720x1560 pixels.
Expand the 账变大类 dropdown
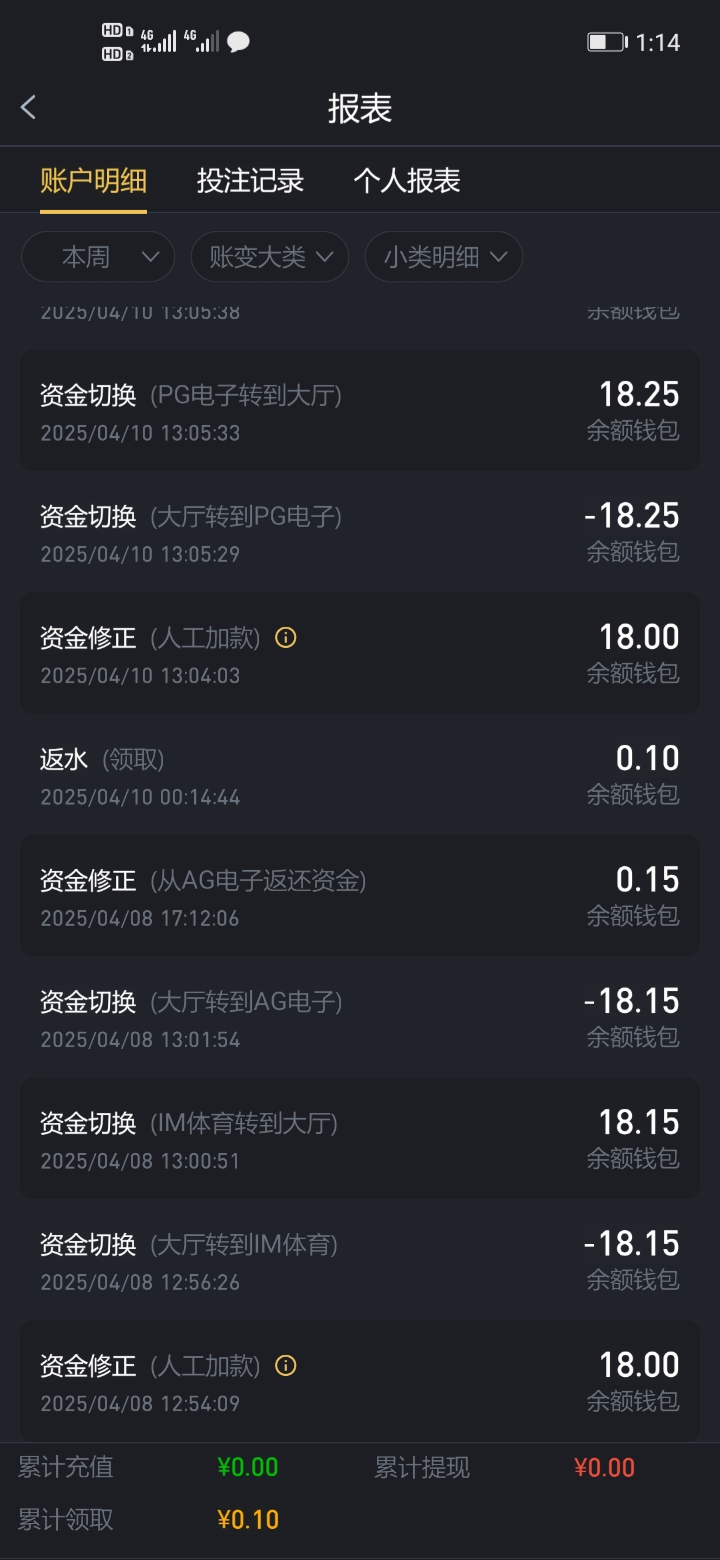pyautogui.click(x=269, y=257)
